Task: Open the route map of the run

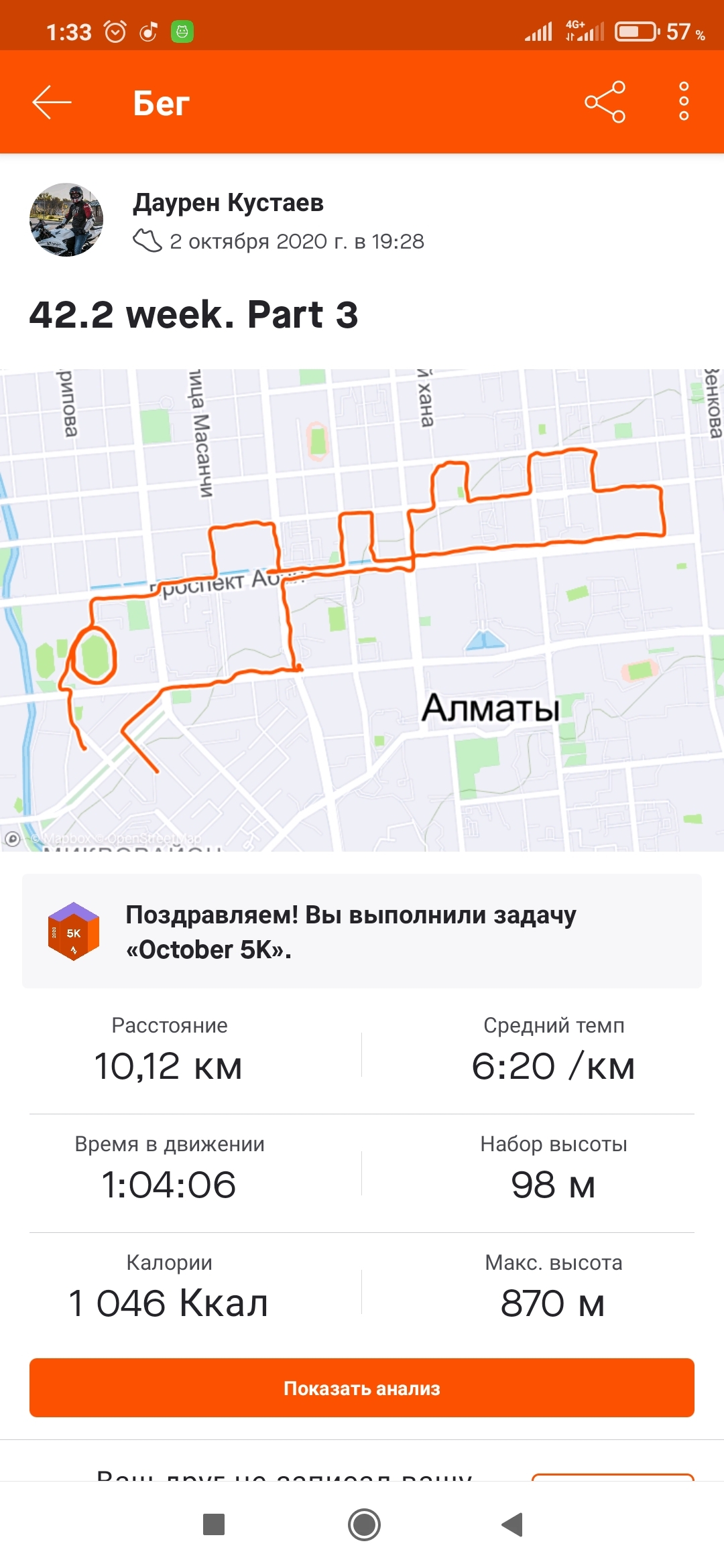Action: pyautogui.click(x=362, y=610)
